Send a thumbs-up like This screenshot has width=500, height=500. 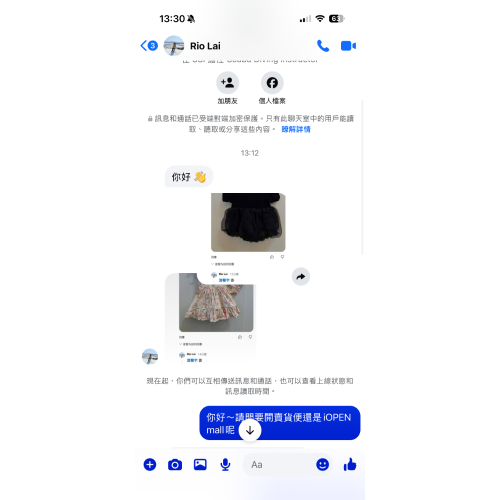tap(350, 464)
